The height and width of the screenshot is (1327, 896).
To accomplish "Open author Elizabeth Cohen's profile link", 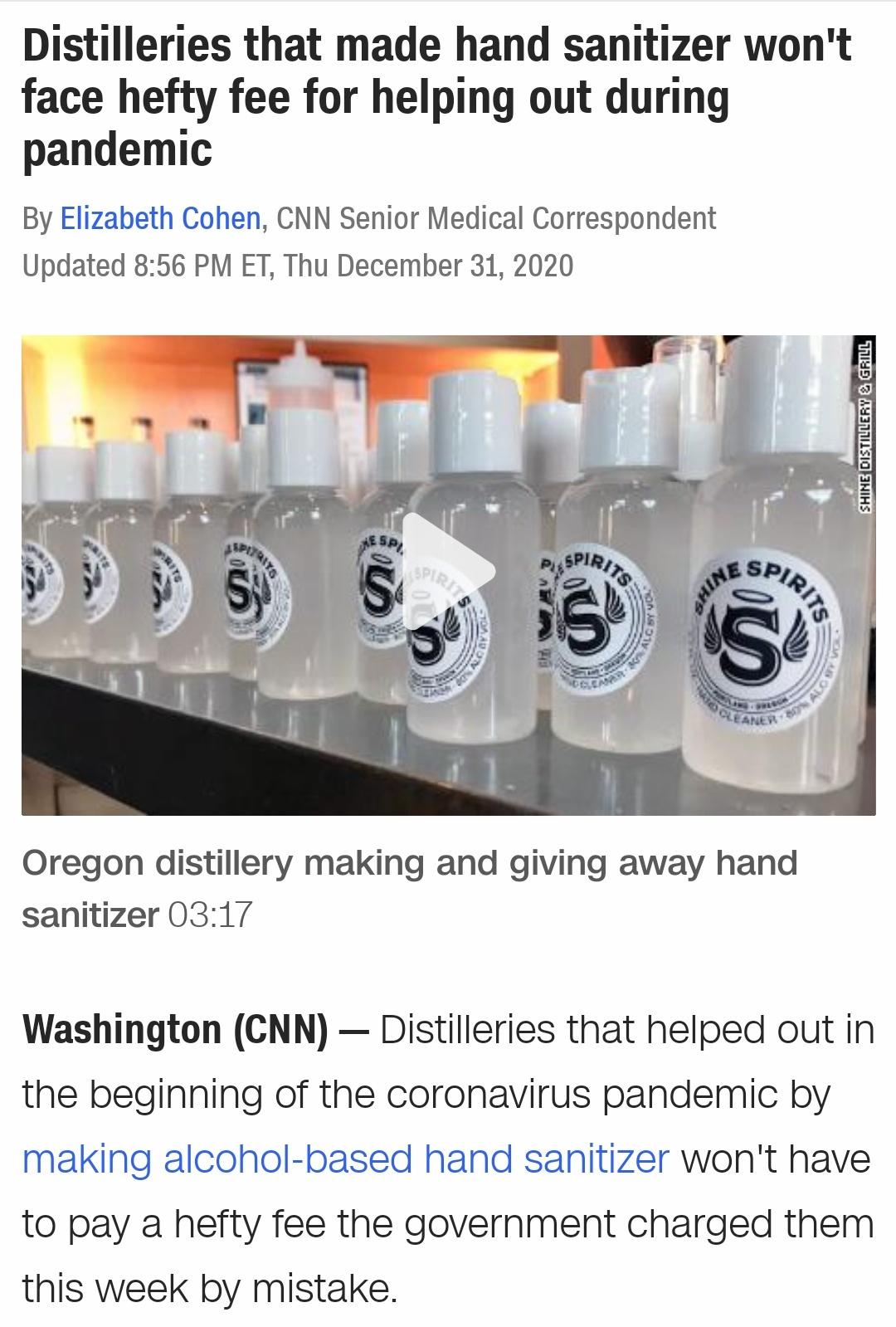I will (x=161, y=219).
